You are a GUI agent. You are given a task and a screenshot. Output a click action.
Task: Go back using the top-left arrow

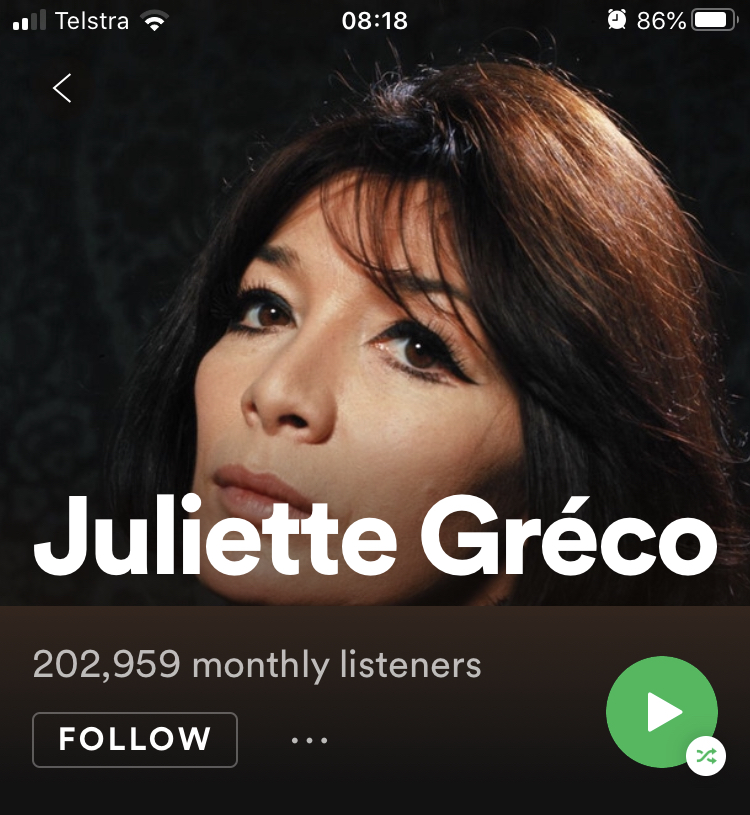[62, 88]
